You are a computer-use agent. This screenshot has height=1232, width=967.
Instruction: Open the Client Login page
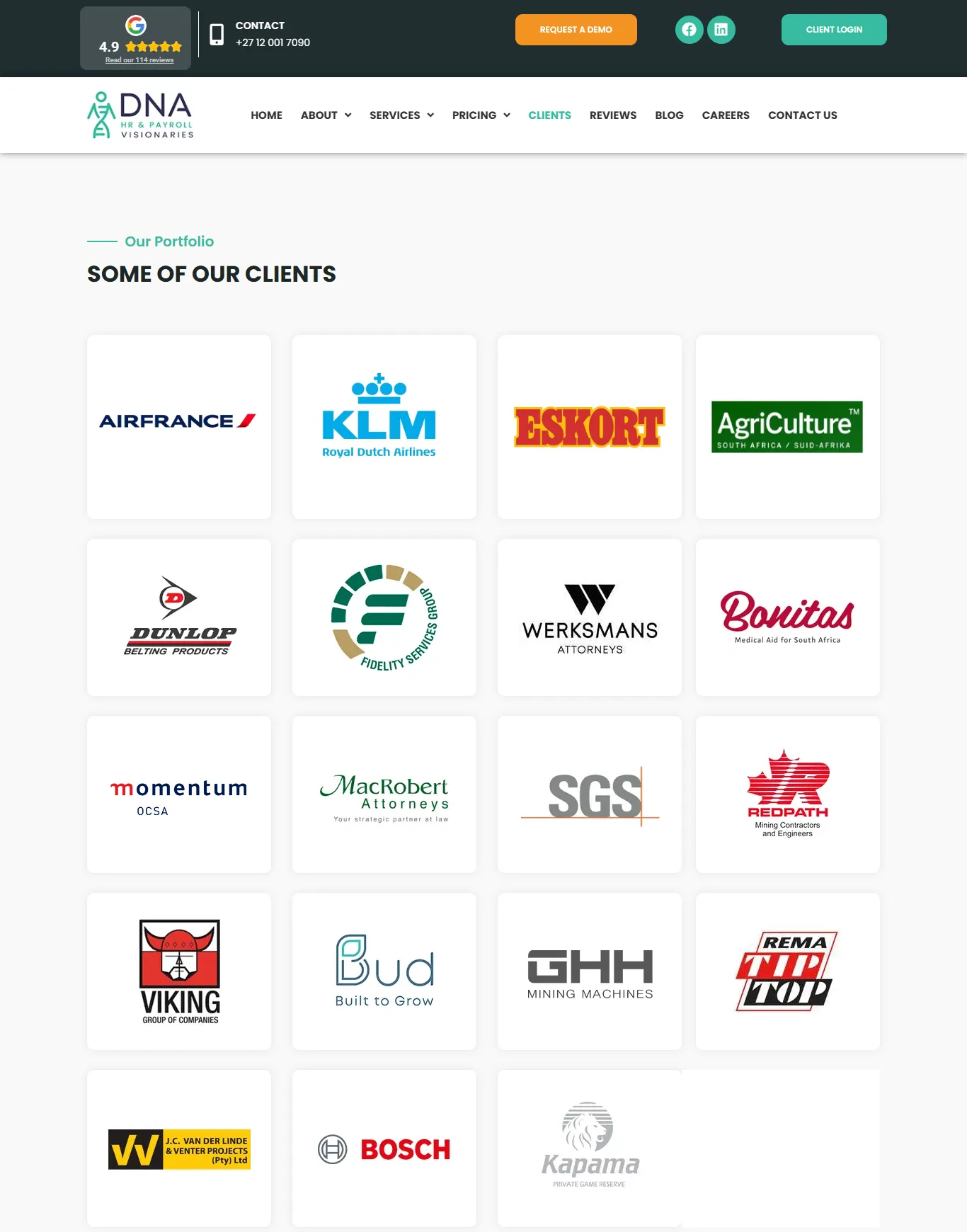[833, 30]
